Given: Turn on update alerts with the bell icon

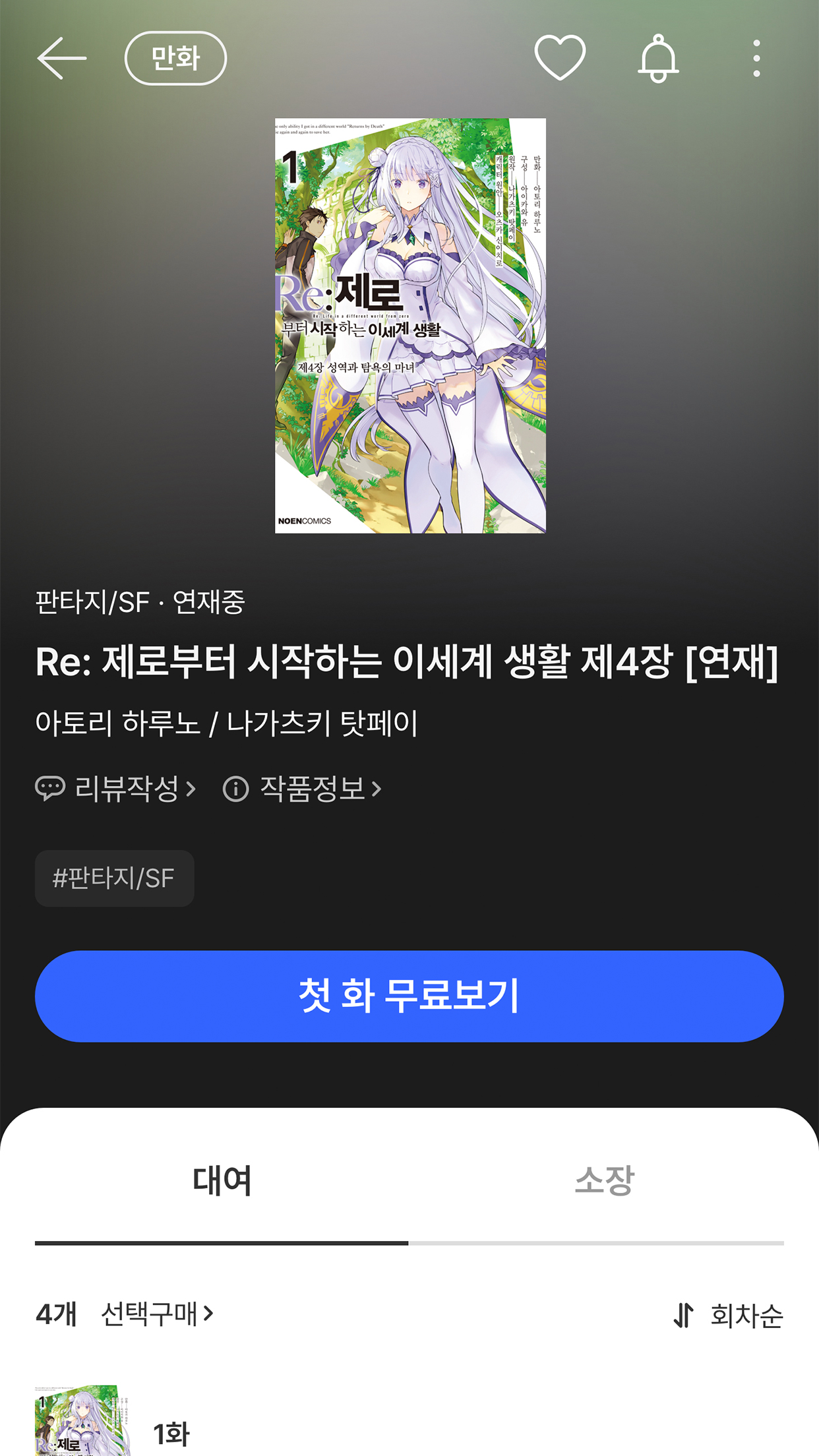Looking at the screenshot, I should pyautogui.click(x=658, y=58).
